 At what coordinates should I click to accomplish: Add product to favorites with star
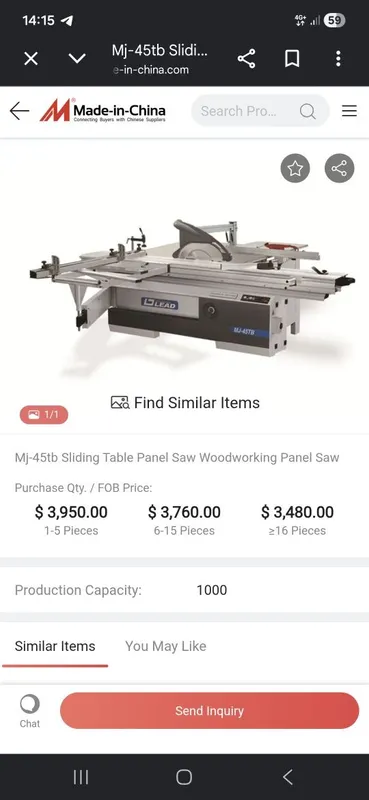[x=295, y=168]
